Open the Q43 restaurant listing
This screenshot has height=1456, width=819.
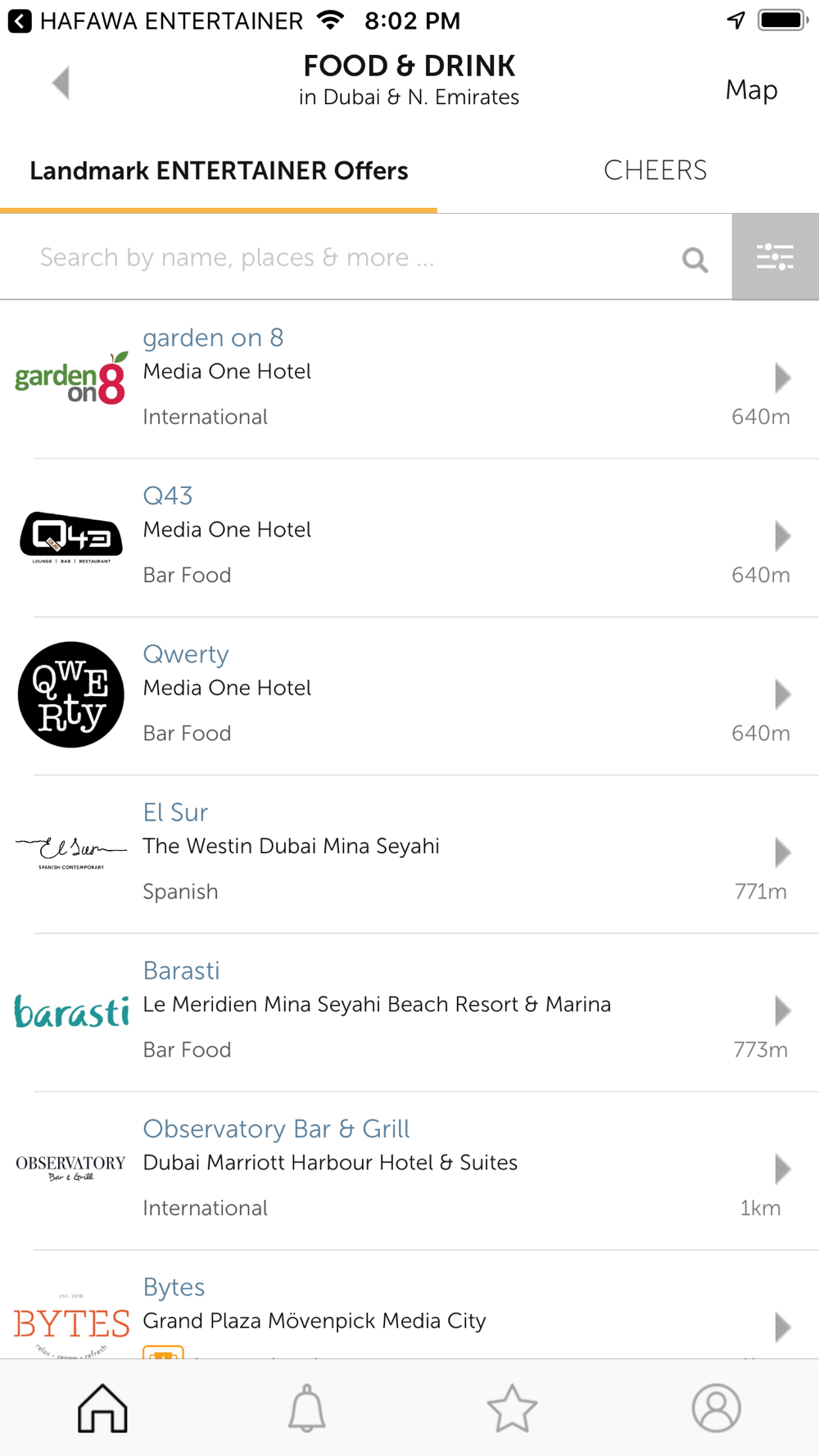tap(409, 537)
